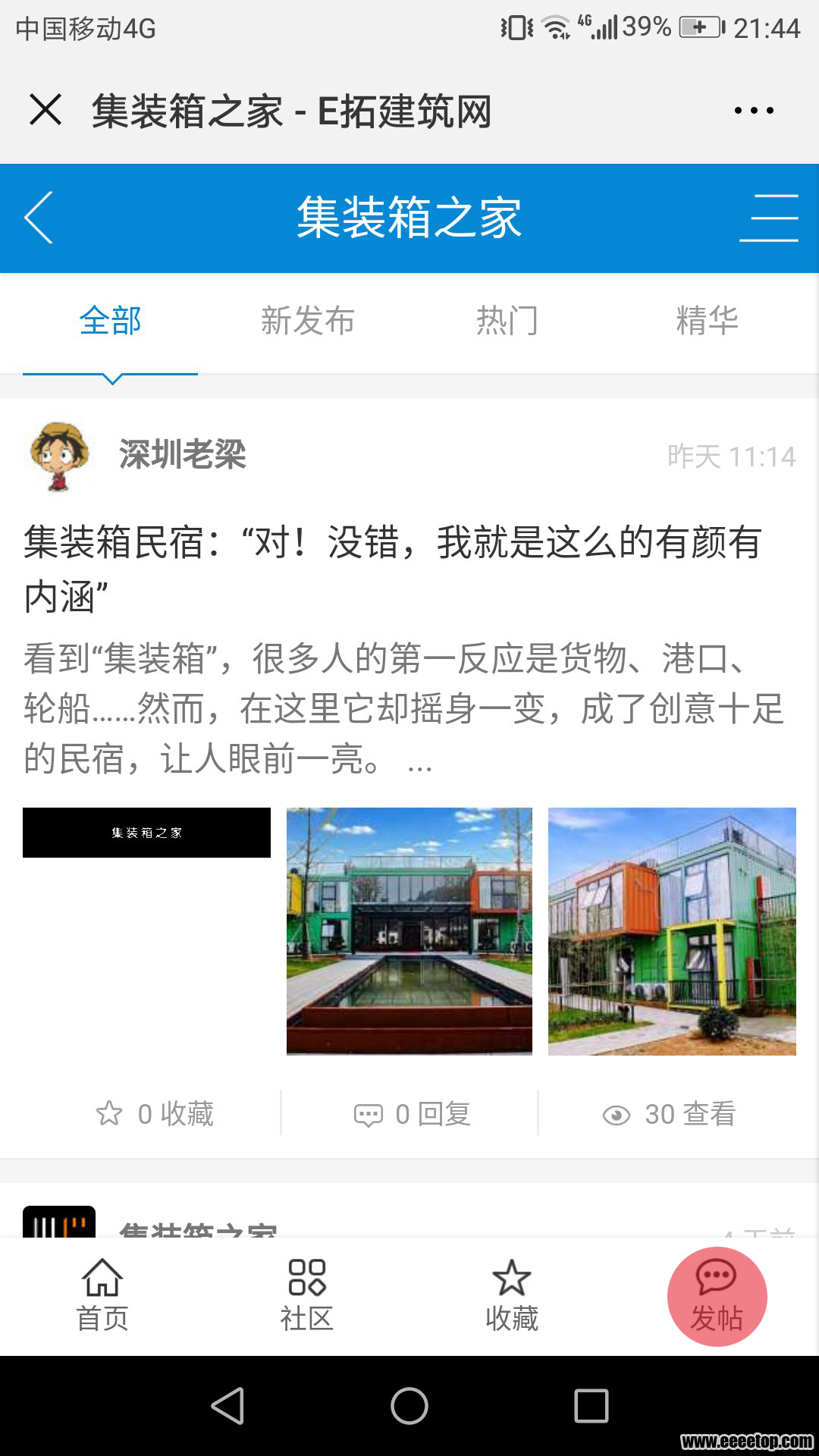Favorite the post via 0 收藏
The width and height of the screenshot is (819, 1456).
click(155, 1114)
